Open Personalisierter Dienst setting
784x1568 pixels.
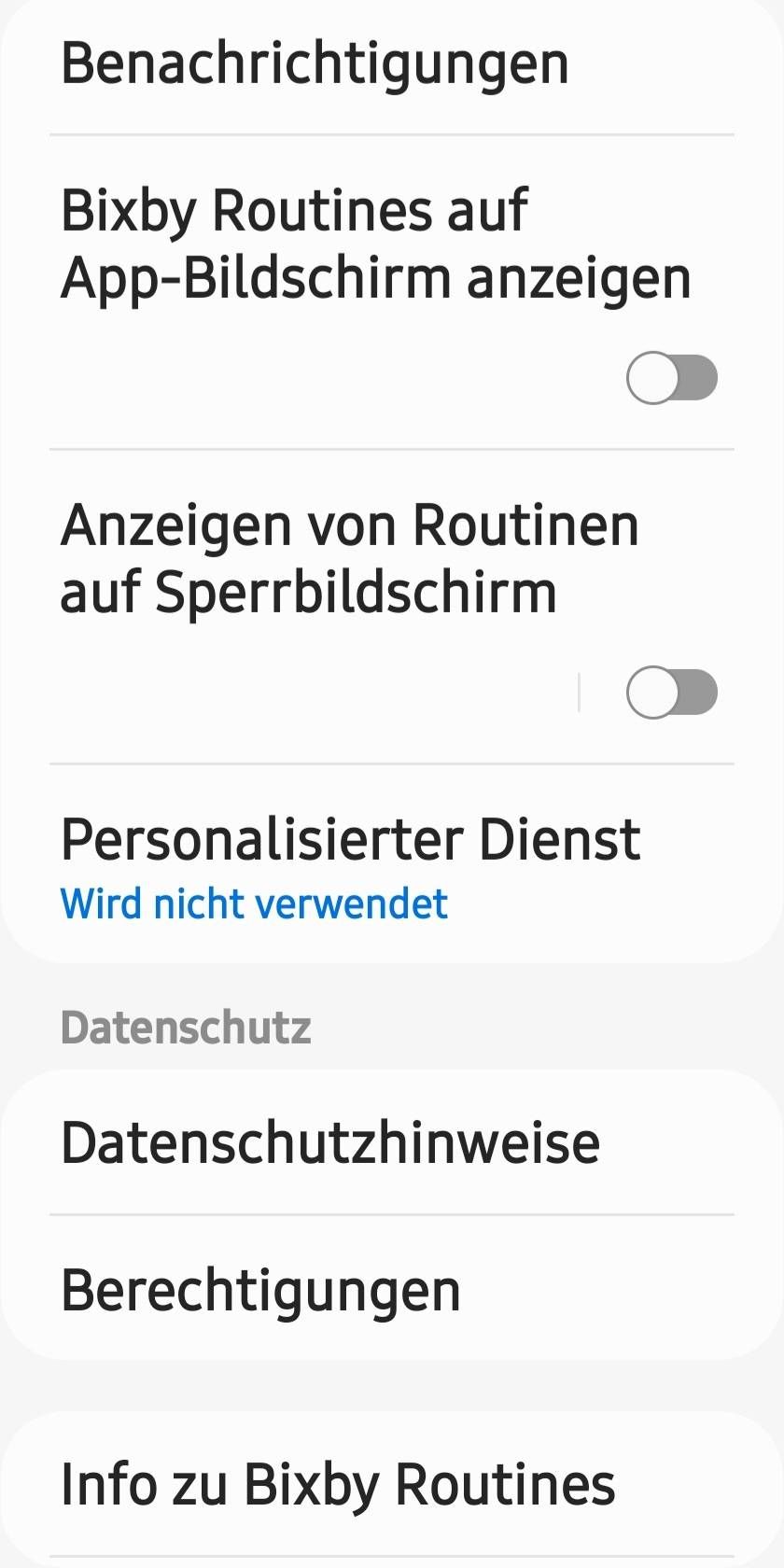tap(350, 865)
